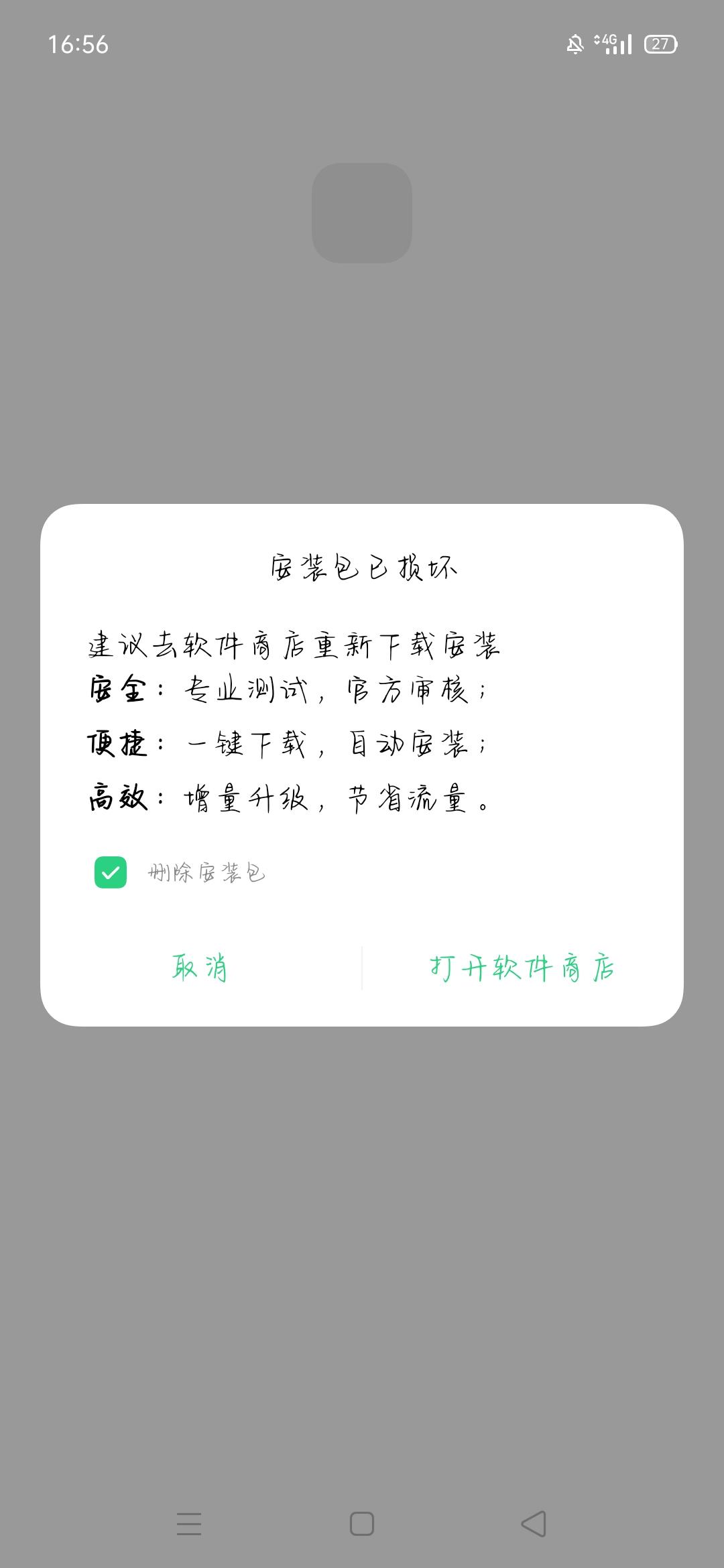Image resolution: width=724 pixels, height=1568 pixels.
Task: Toggle the green delete-package checkbox
Action: pyautogui.click(x=111, y=872)
